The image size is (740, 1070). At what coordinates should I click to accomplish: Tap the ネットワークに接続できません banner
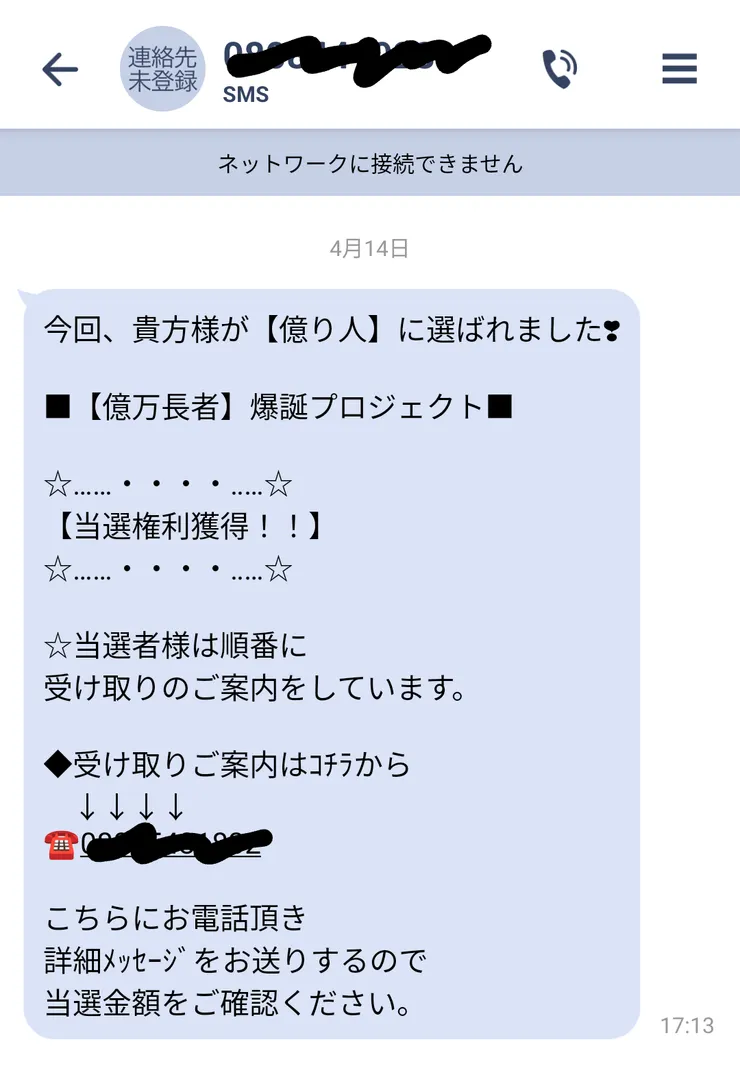(370, 166)
